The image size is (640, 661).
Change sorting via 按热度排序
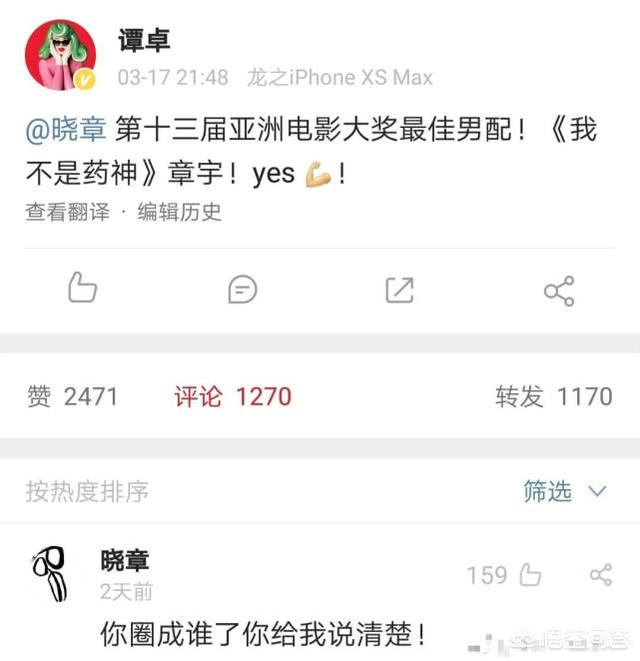click(x=87, y=491)
